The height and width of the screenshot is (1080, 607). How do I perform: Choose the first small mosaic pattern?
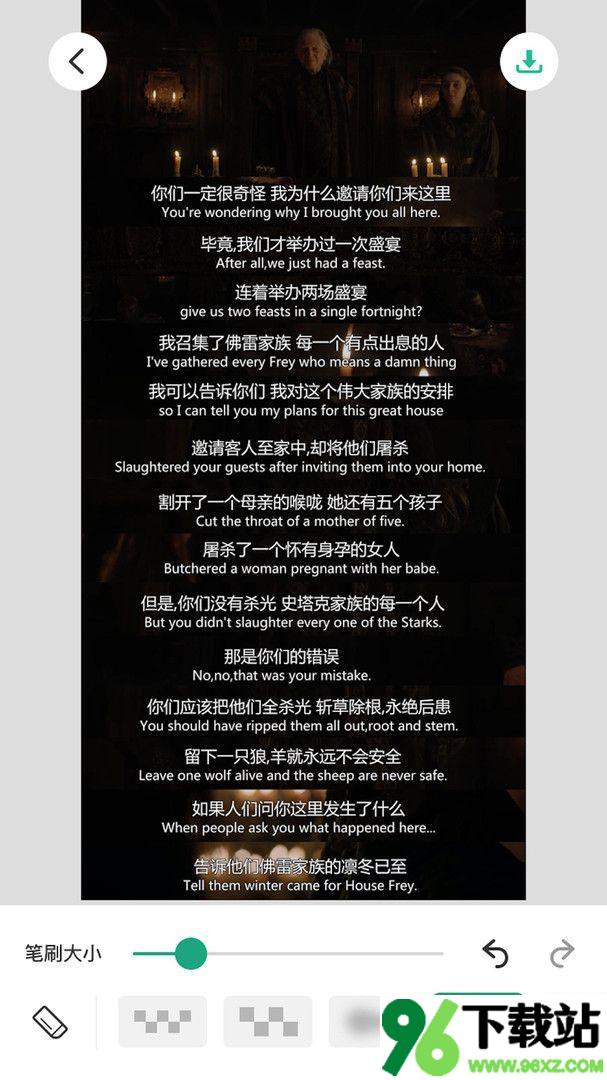162,1021
